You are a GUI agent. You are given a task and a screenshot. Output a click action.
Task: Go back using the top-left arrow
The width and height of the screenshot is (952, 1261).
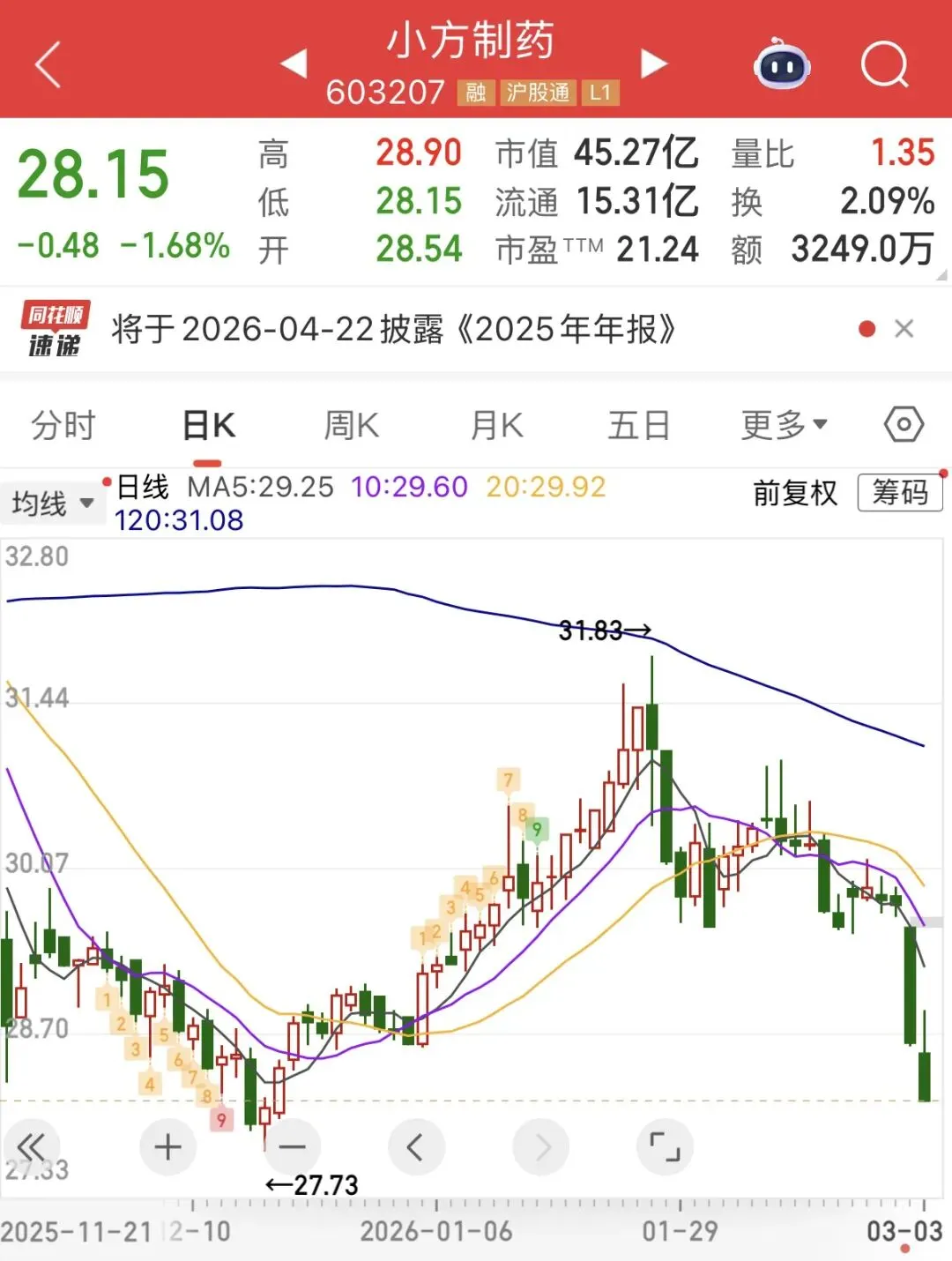point(48,65)
